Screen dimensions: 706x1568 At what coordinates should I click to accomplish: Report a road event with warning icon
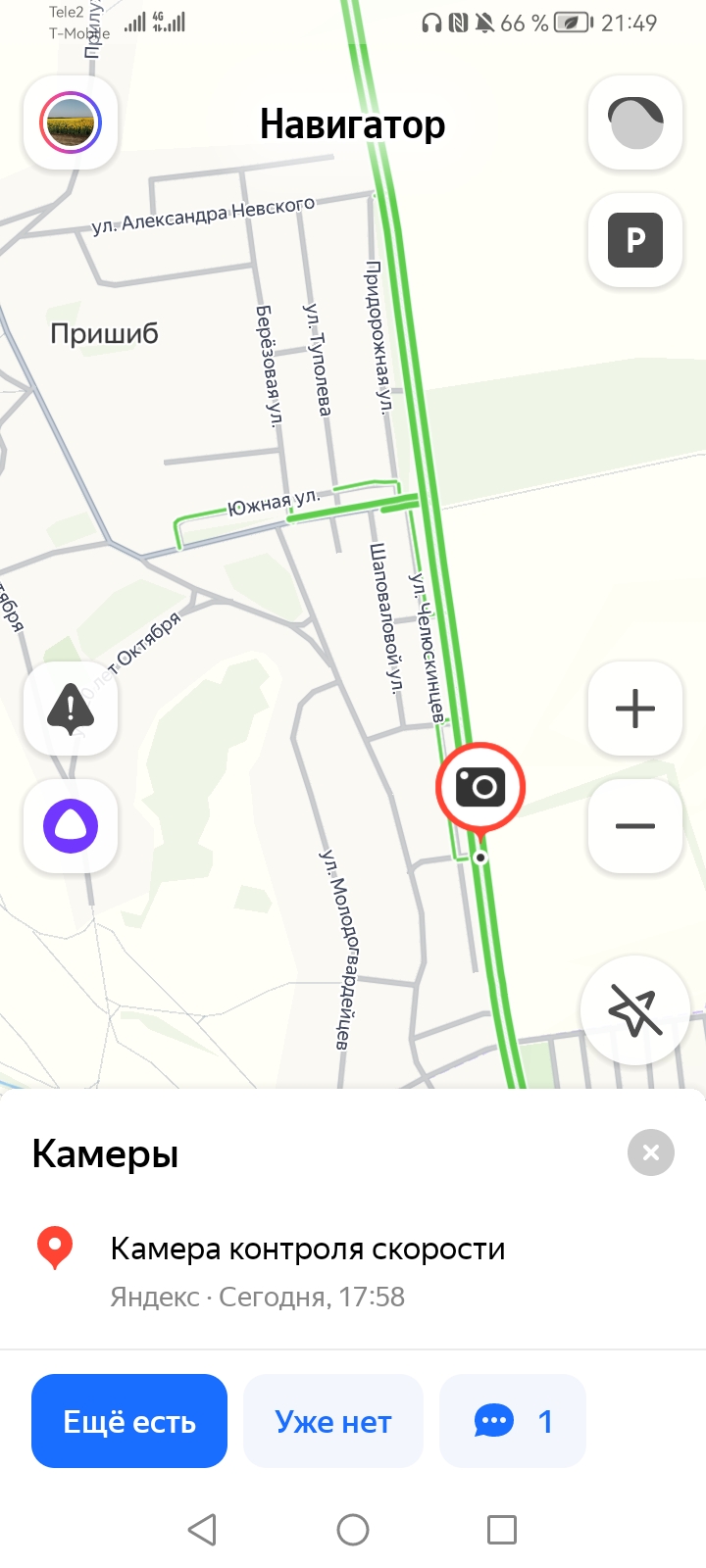click(71, 708)
